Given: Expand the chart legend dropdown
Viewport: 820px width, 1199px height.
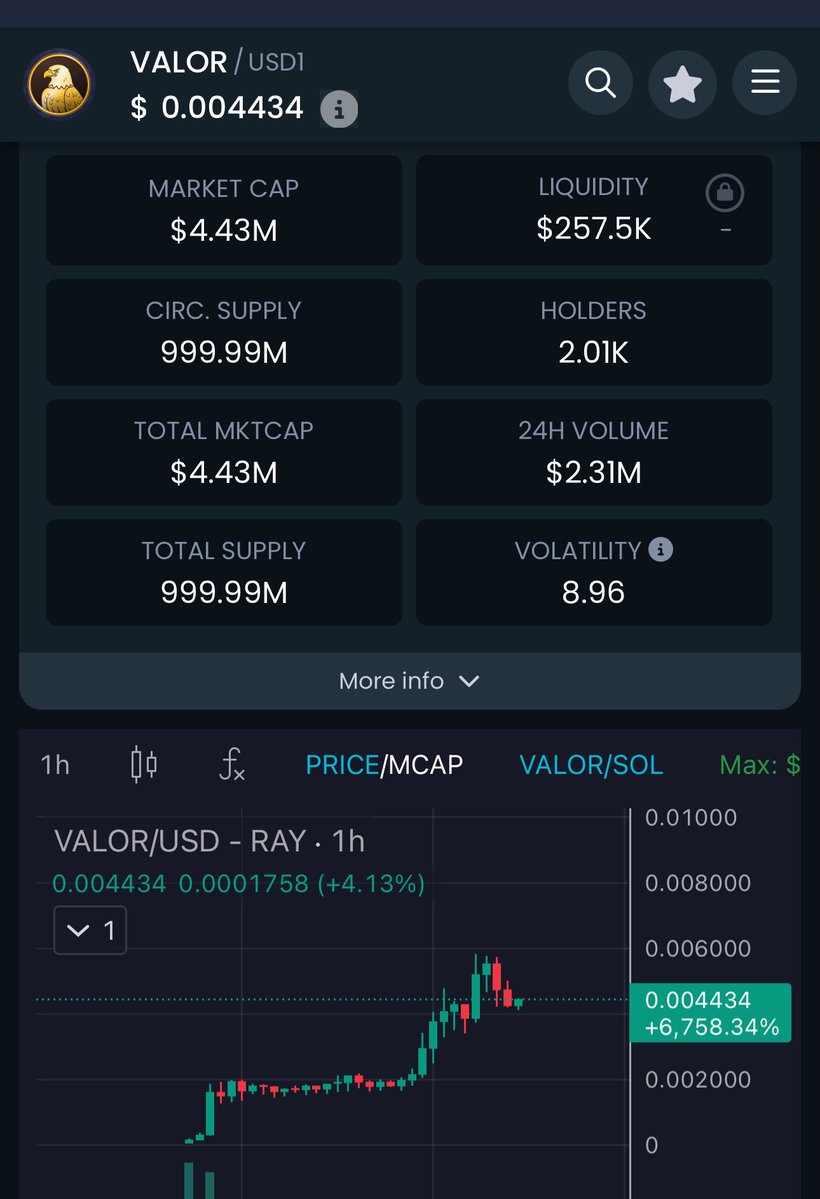Looking at the screenshot, I should (90, 932).
